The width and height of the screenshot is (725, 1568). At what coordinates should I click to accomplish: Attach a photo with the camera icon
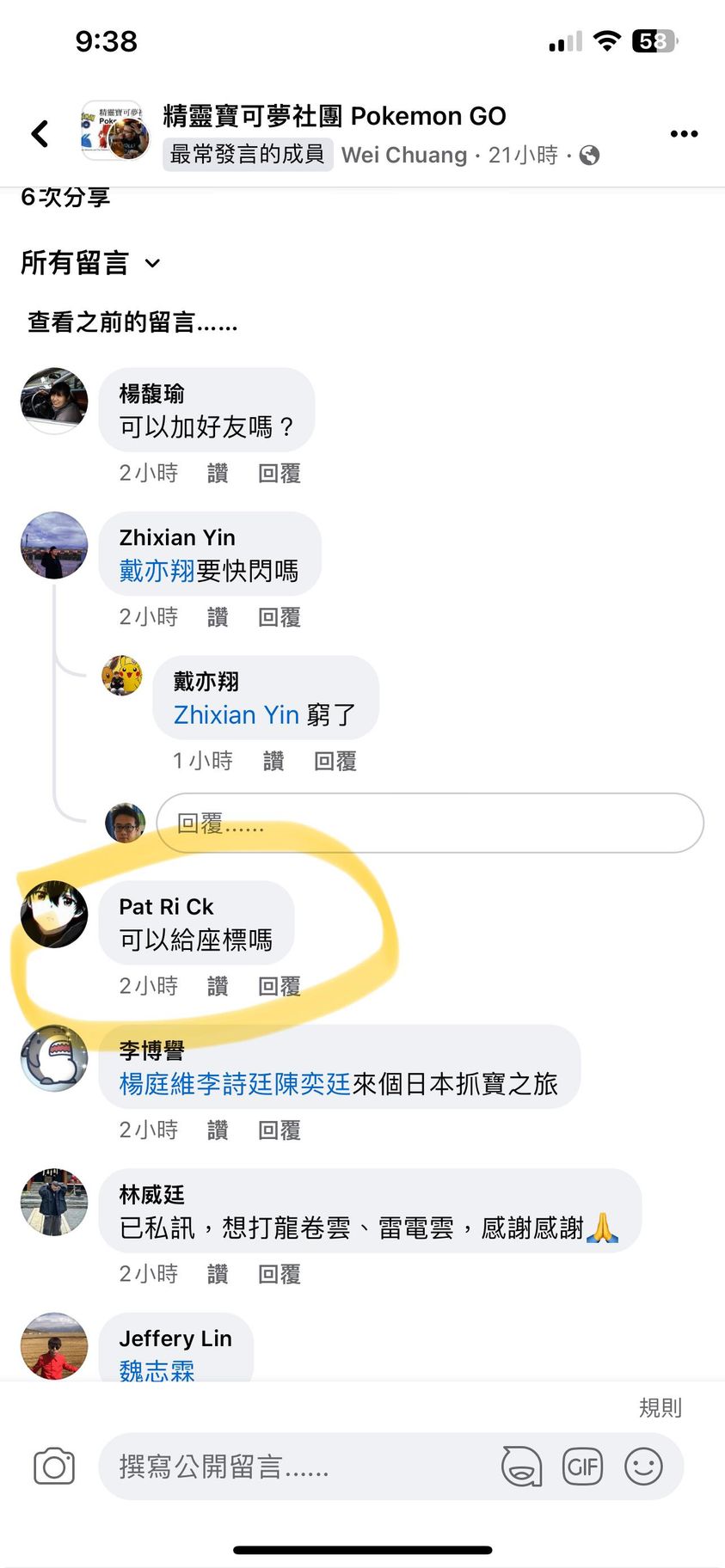54,1467
